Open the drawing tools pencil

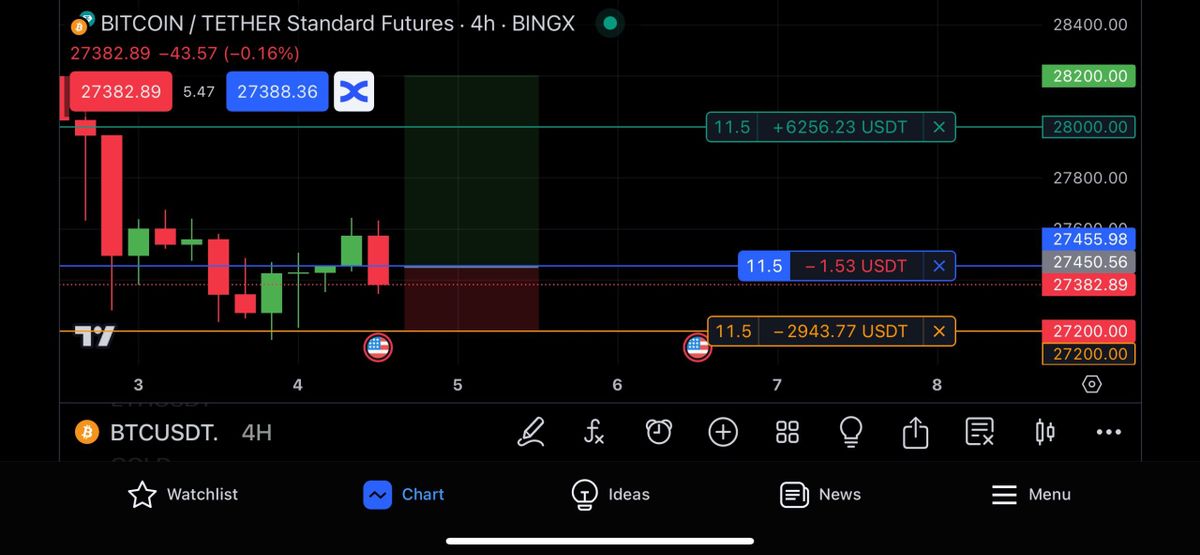click(531, 432)
